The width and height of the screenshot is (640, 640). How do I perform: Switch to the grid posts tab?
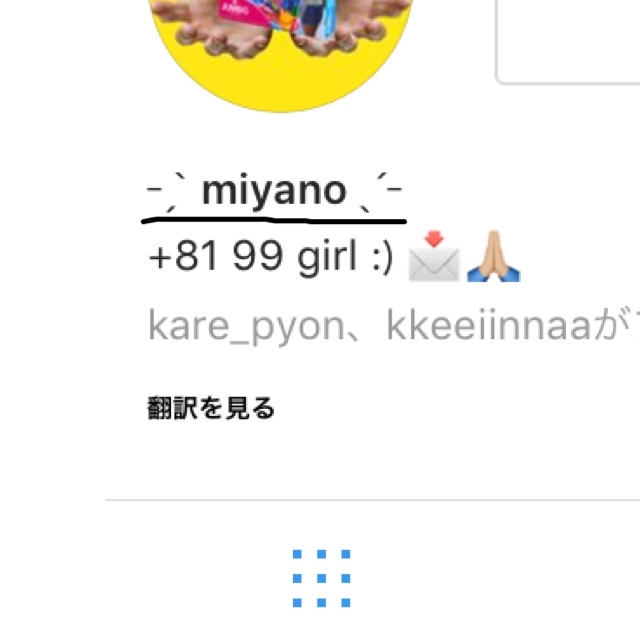(x=321, y=578)
